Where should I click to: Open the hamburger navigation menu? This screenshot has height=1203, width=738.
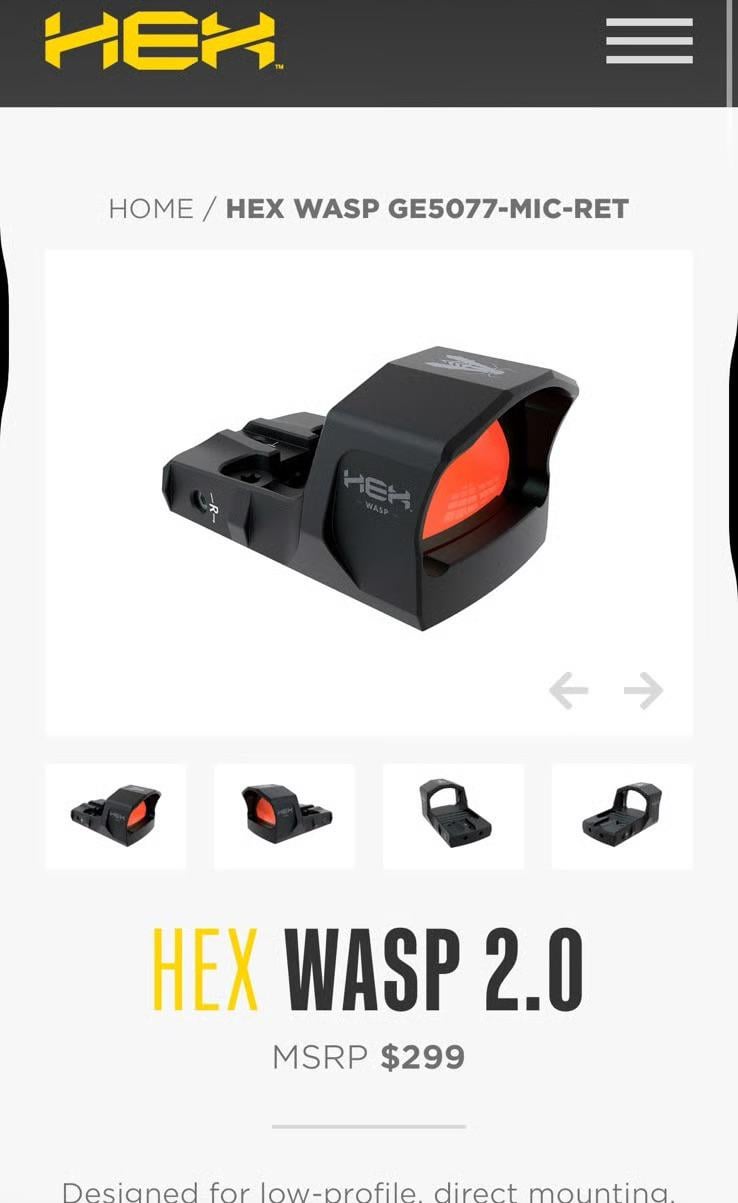(649, 41)
